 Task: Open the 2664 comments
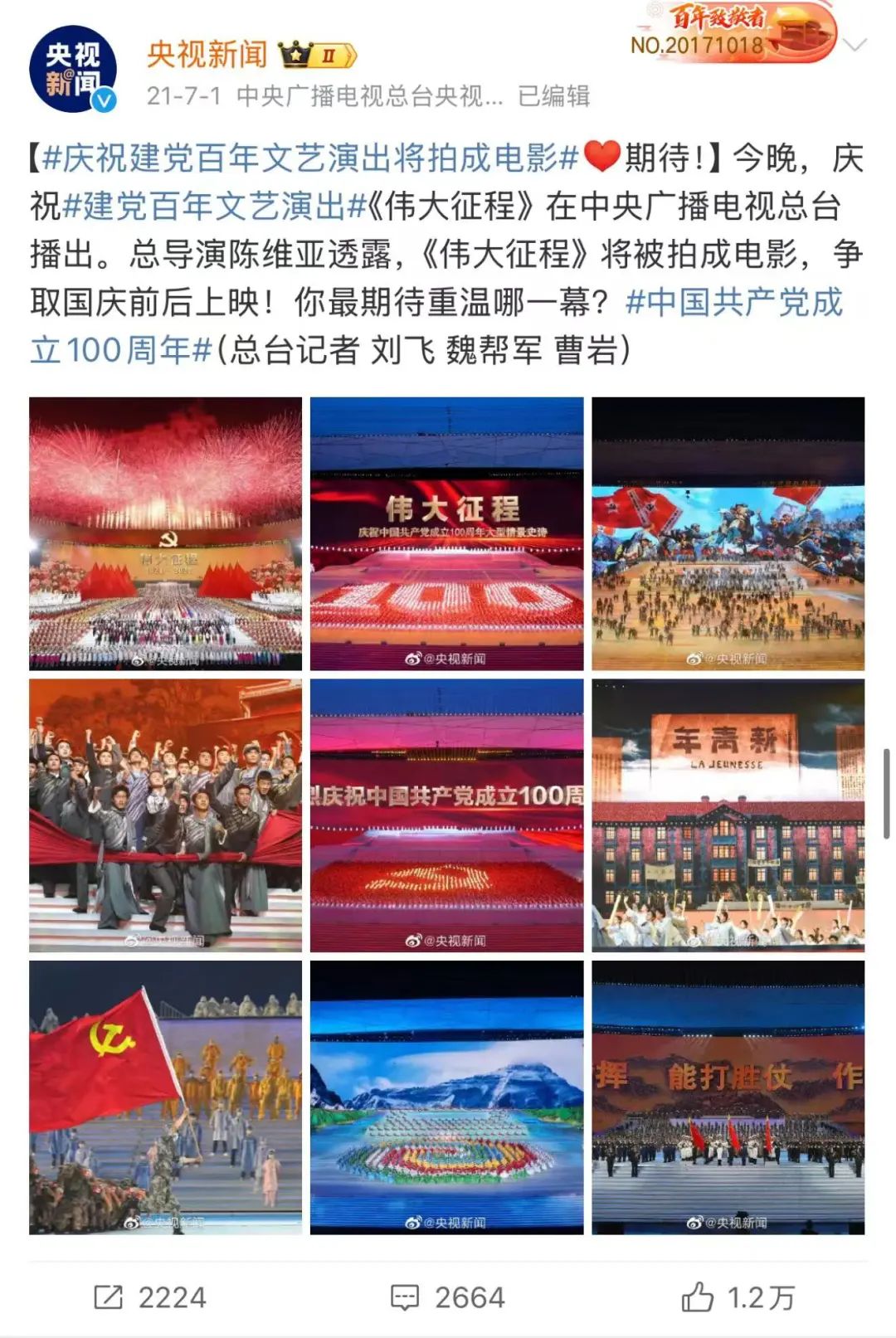[447, 1297]
